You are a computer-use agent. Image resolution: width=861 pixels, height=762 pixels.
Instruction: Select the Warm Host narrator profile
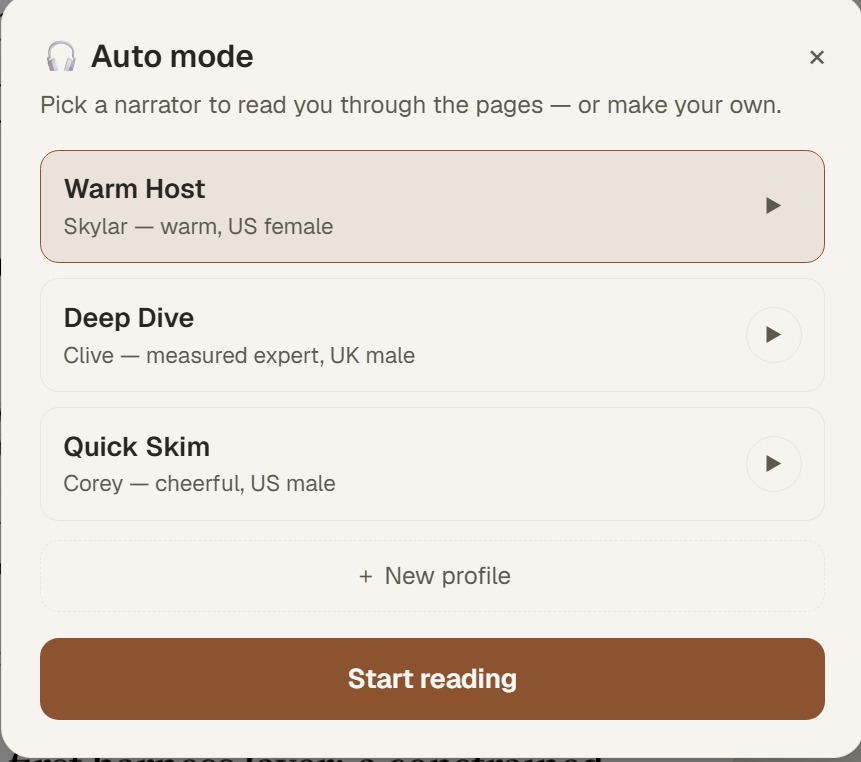click(x=432, y=206)
